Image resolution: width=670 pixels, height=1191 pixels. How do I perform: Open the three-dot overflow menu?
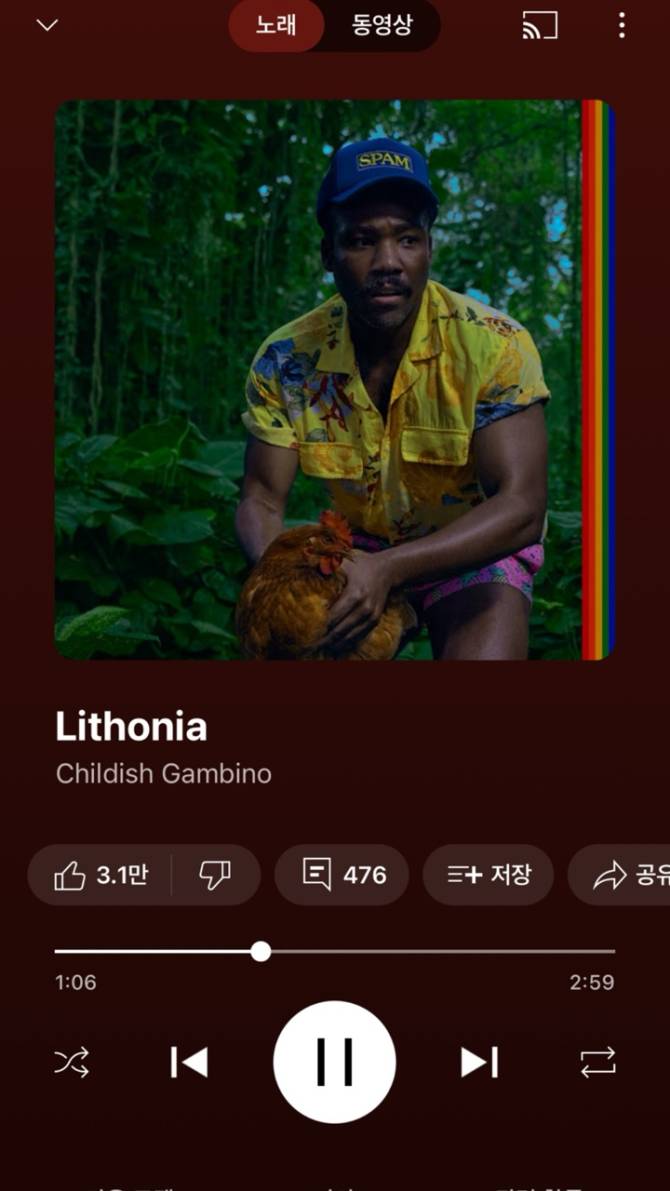(x=621, y=26)
